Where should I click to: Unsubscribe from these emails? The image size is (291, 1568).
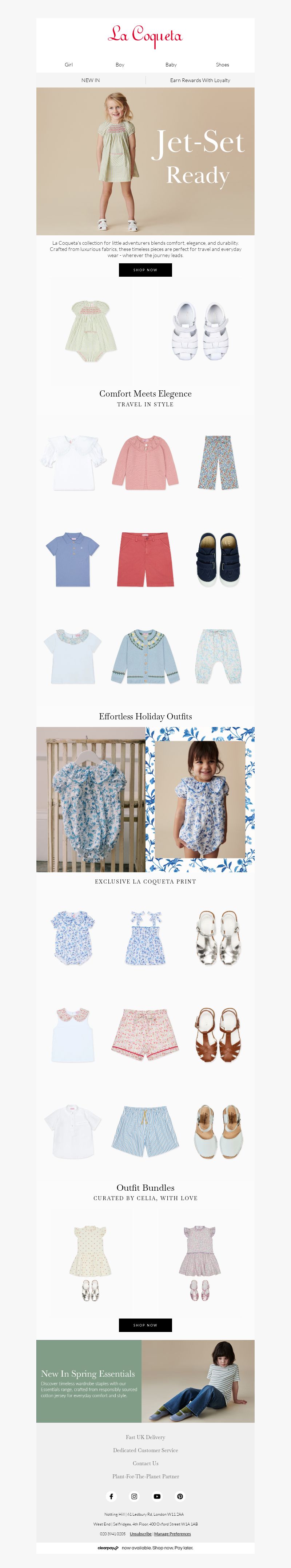140,1533
